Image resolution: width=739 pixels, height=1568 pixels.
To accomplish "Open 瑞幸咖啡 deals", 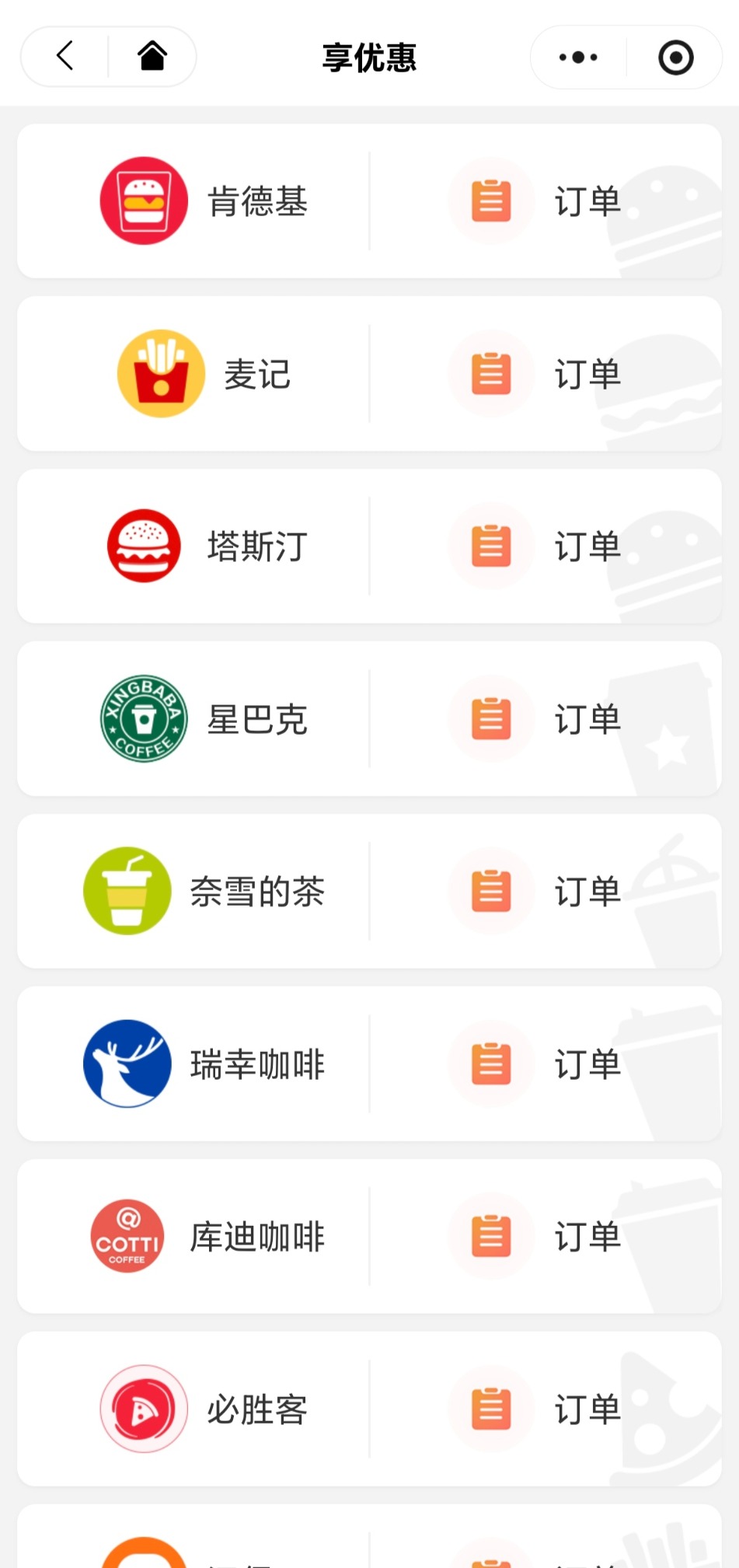I will point(204,1064).
